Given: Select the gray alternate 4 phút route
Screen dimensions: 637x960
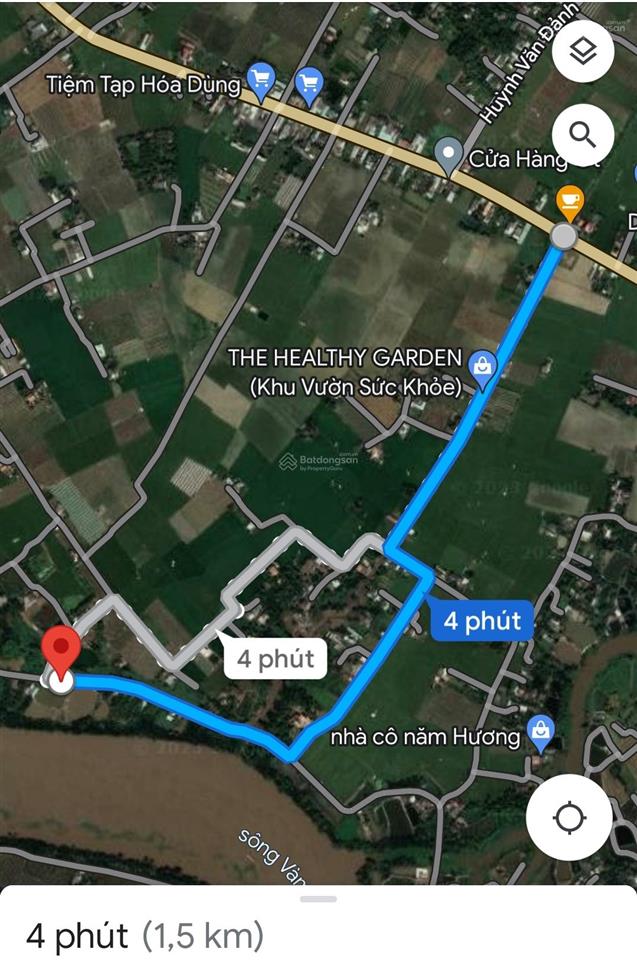Looking at the screenshot, I should [x=275, y=658].
